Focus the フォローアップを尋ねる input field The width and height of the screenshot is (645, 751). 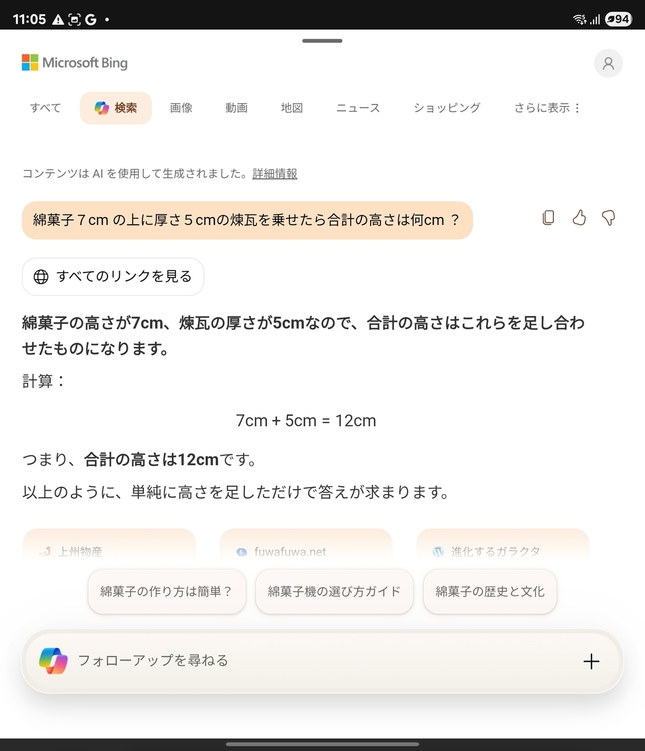tap(300, 660)
